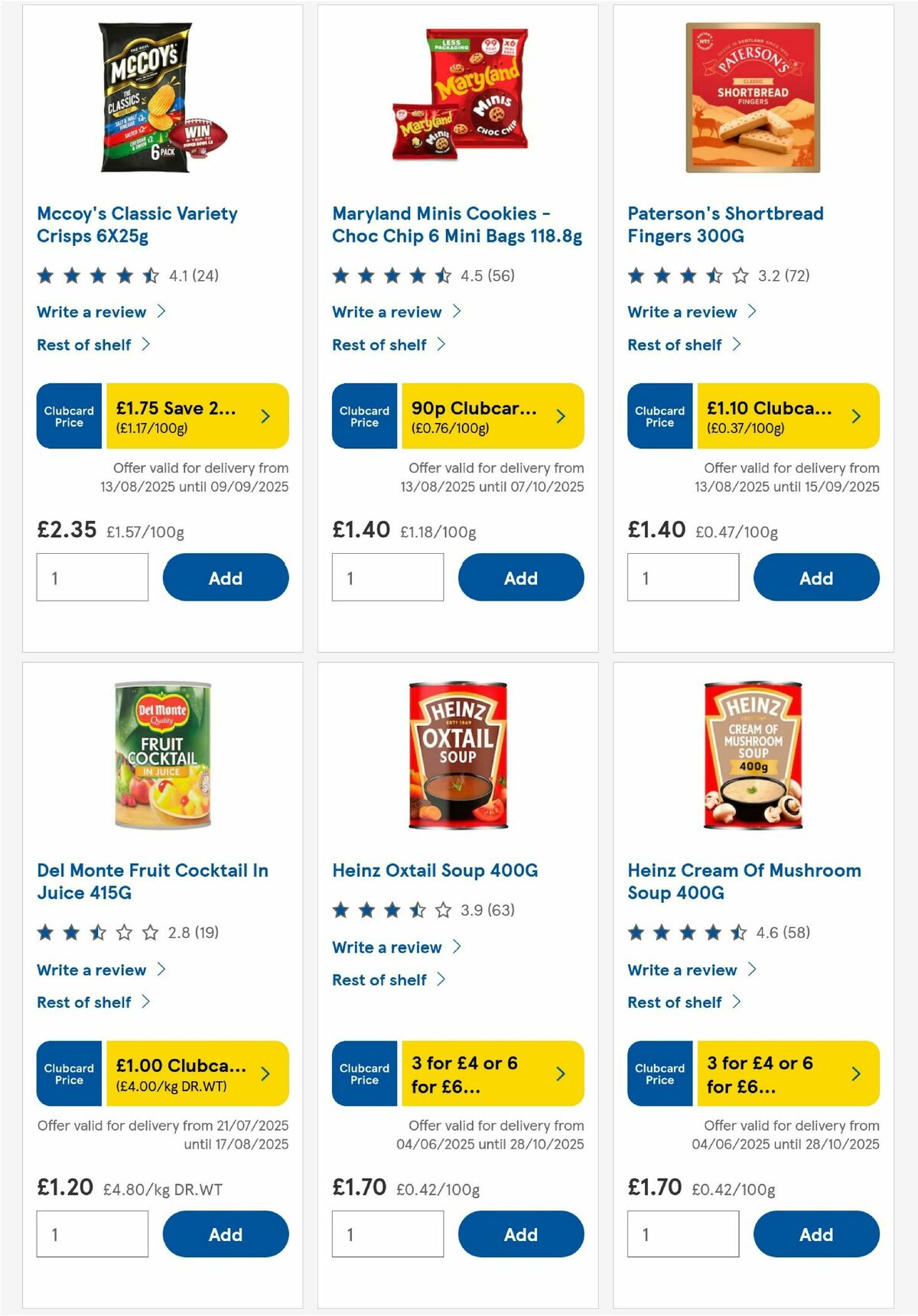The height and width of the screenshot is (1316, 918).
Task: Add Paterson's Shortbread Fingers to the basket
Action: [x=816, y=578]
